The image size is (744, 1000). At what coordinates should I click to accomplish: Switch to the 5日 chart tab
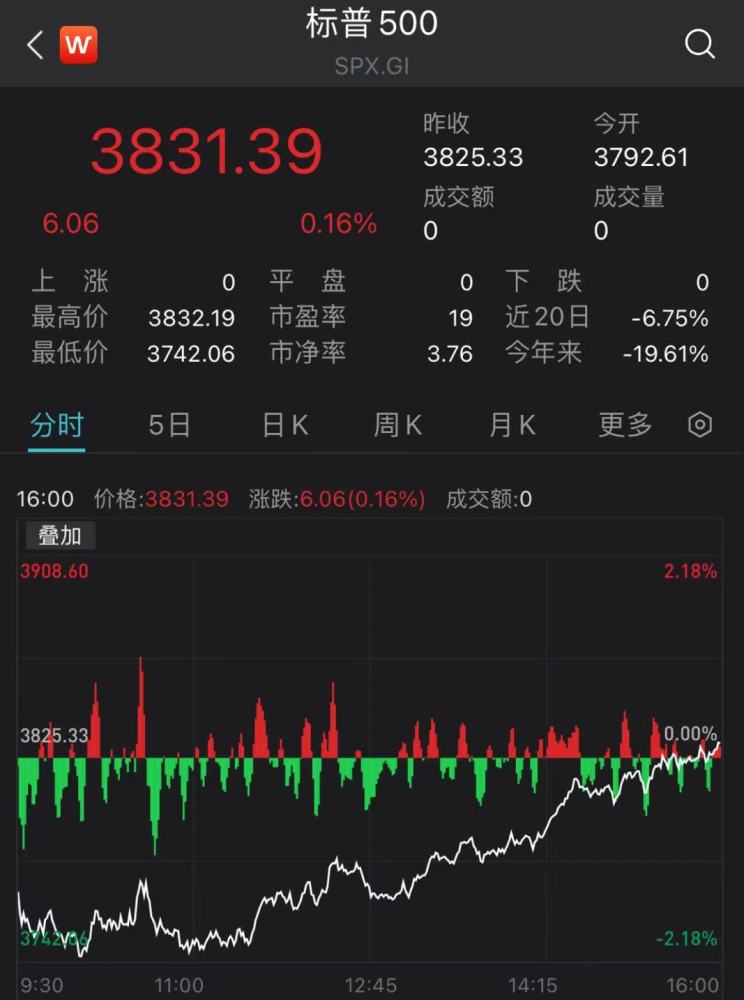tap(169, 426)
